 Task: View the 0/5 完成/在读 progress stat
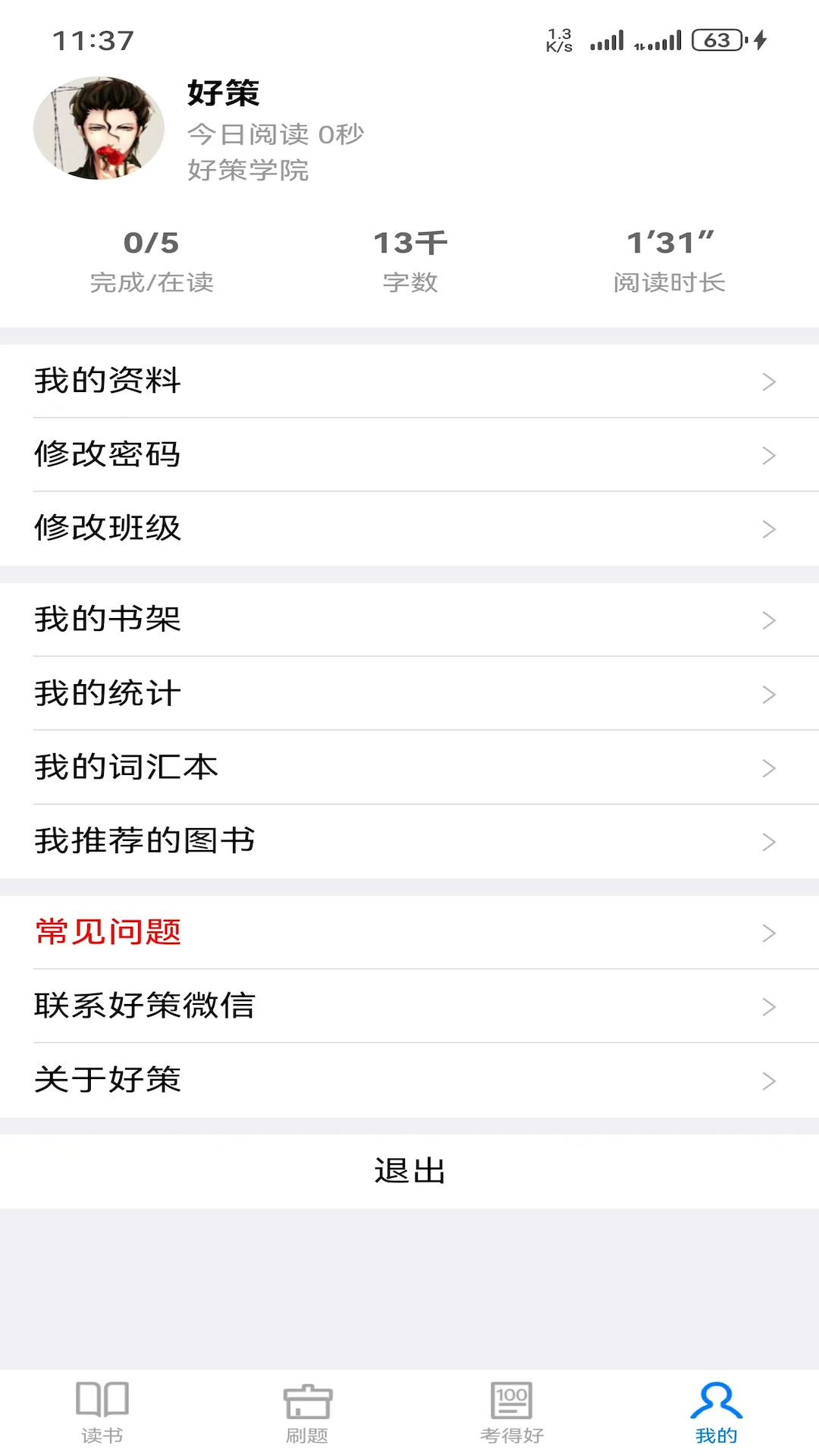(152, 258)
